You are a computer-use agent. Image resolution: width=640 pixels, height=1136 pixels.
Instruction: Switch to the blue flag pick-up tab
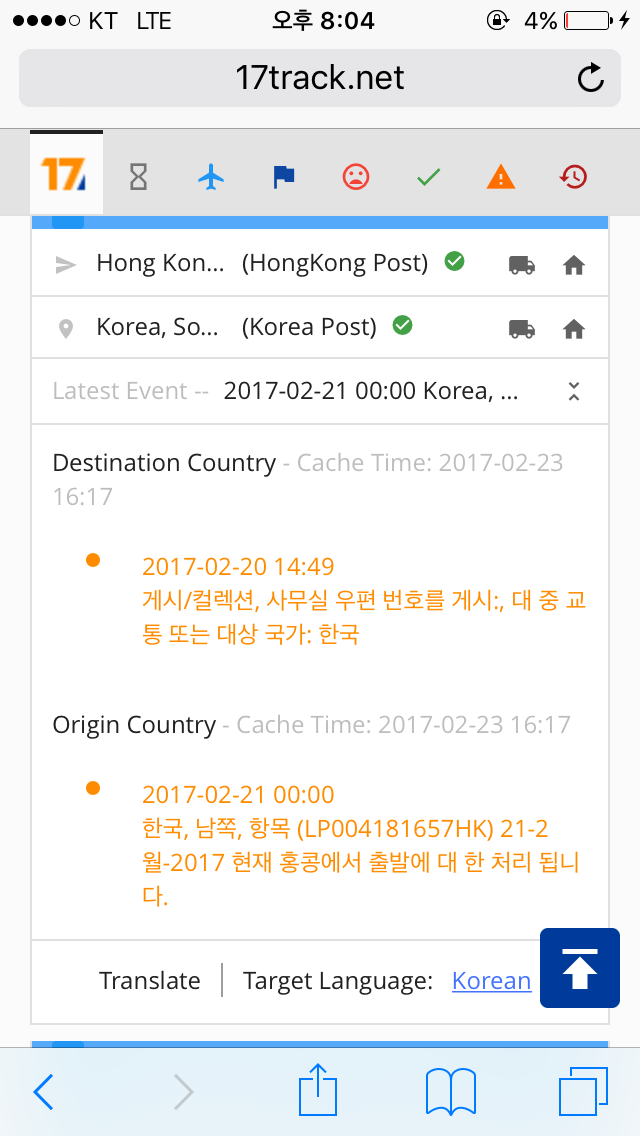click(x=284, y=178)
